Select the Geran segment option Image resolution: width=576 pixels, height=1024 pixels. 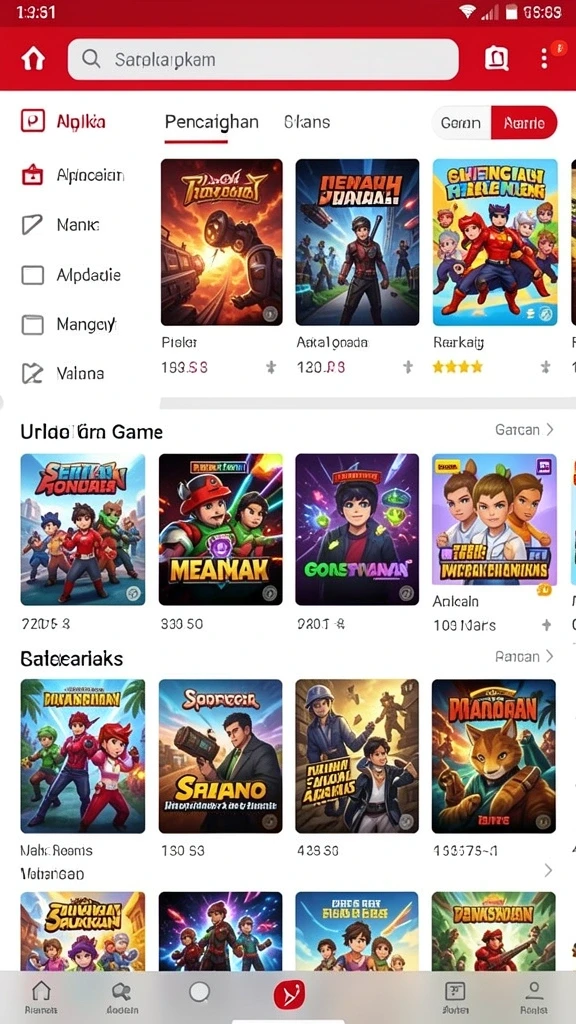[x=461, y=123]
